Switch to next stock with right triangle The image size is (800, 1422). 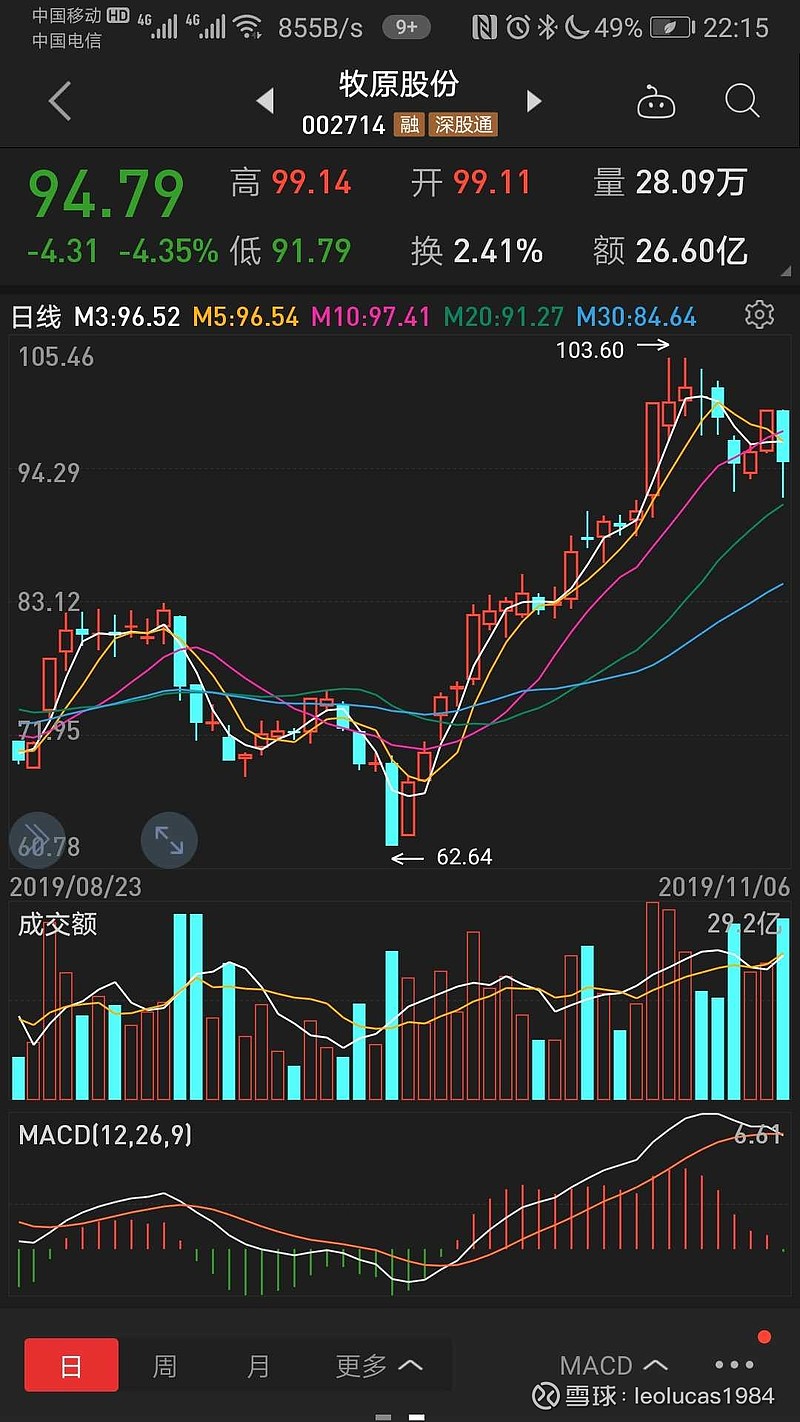point(533,101)
